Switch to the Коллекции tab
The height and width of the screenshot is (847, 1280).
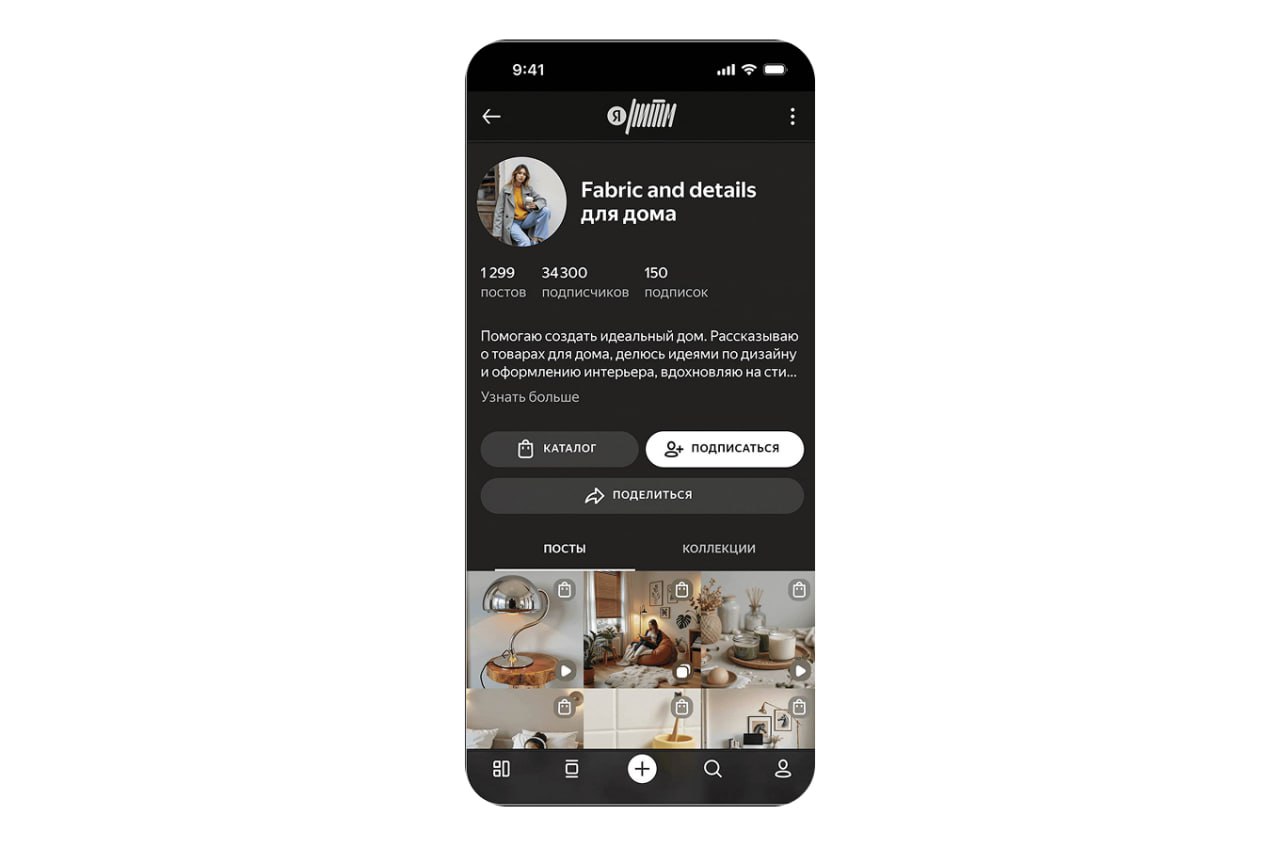tap(718, 549)
